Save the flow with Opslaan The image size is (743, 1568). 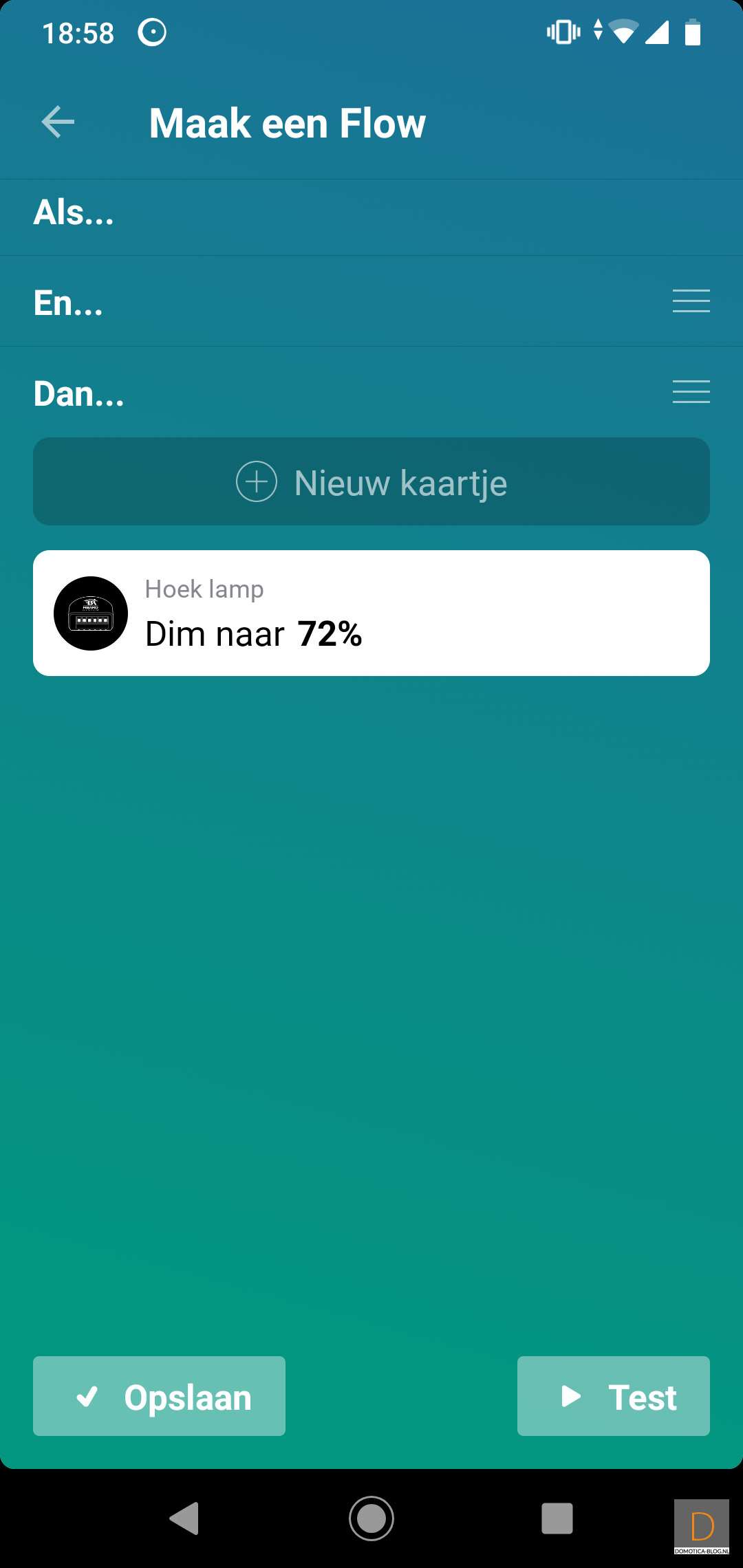[x=160, y=1396]
